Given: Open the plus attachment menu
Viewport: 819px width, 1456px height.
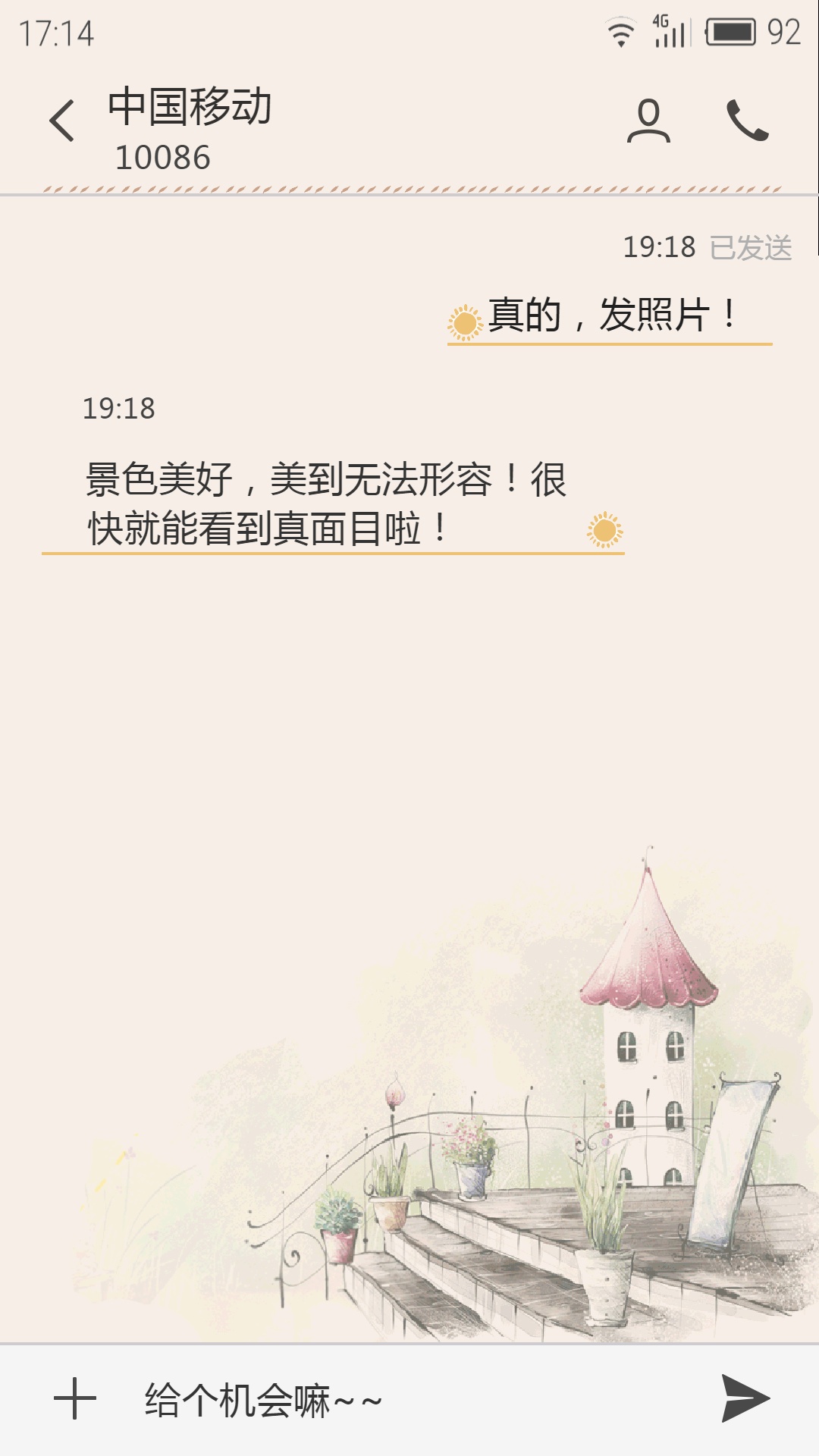Looking at the screenshot, I should (75, 1399).
